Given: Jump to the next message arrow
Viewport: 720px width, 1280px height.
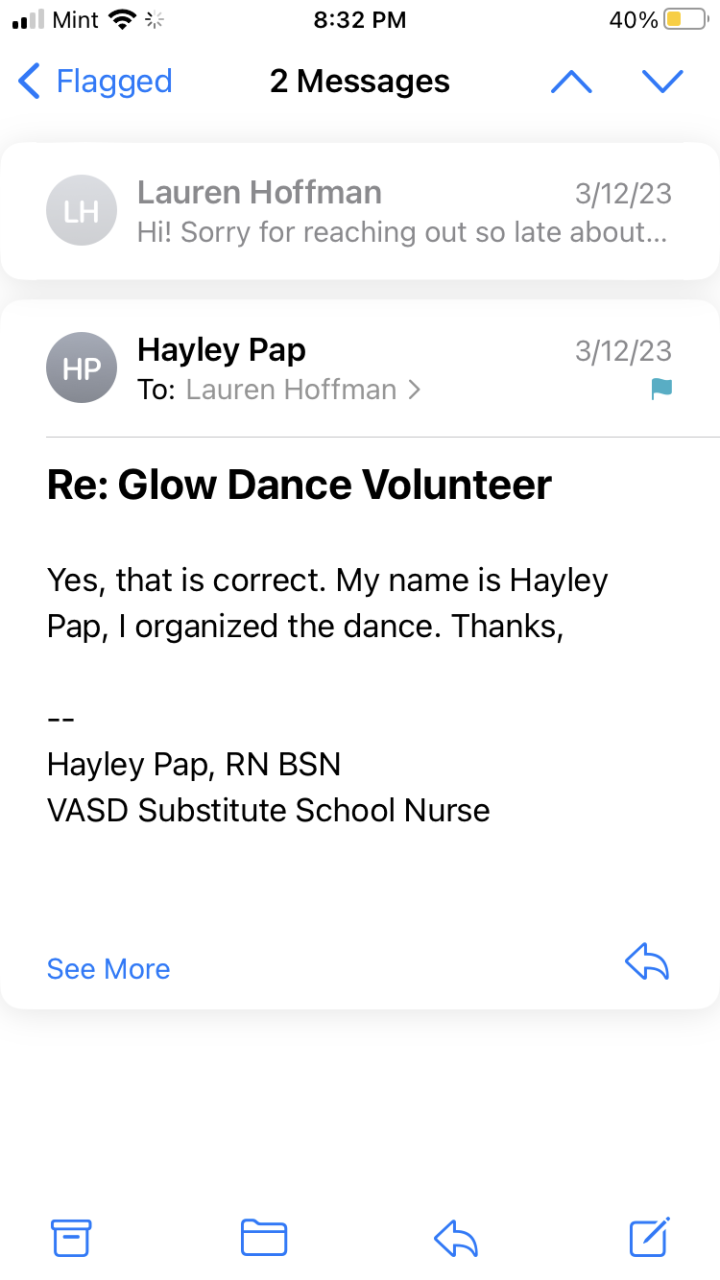Looking at the screenshot, I should click(662, 82).
